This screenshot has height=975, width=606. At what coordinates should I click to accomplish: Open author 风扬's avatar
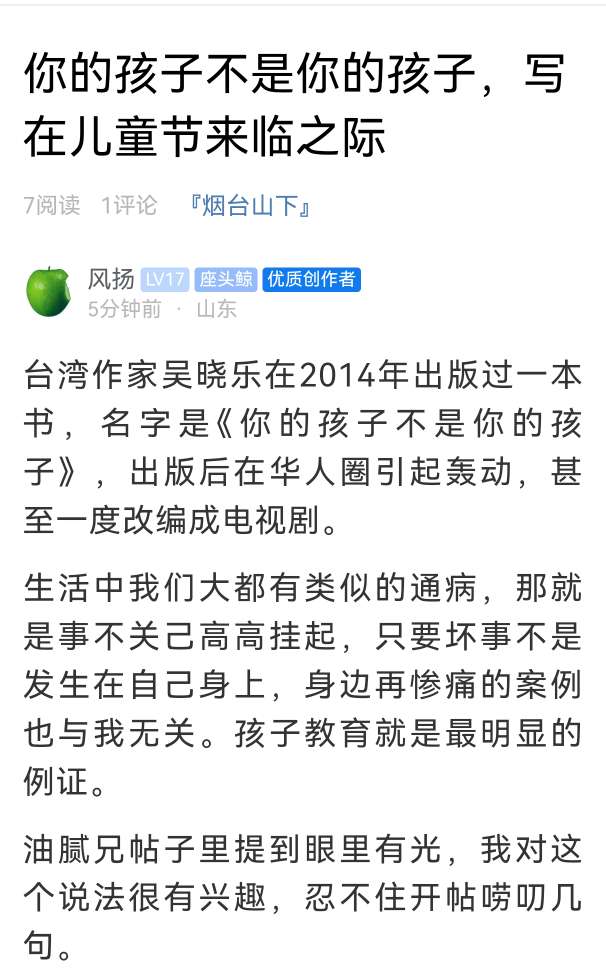tap(50, 292)
